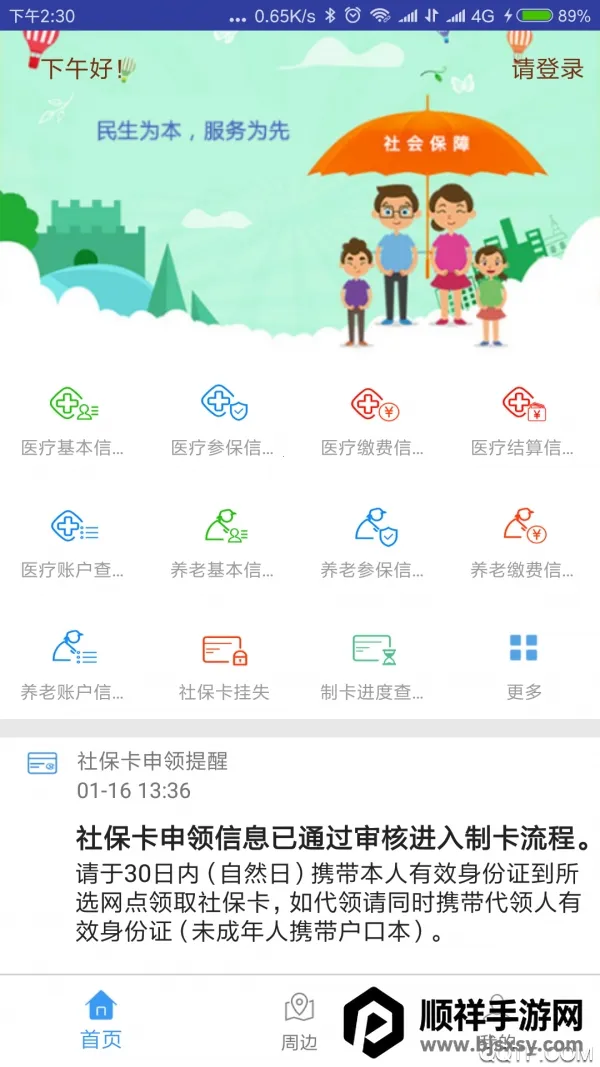The height and width of the screenshot is (1067, 600).
Task: Open 养老参保信息 service
Action: click(x=374, y=542)
